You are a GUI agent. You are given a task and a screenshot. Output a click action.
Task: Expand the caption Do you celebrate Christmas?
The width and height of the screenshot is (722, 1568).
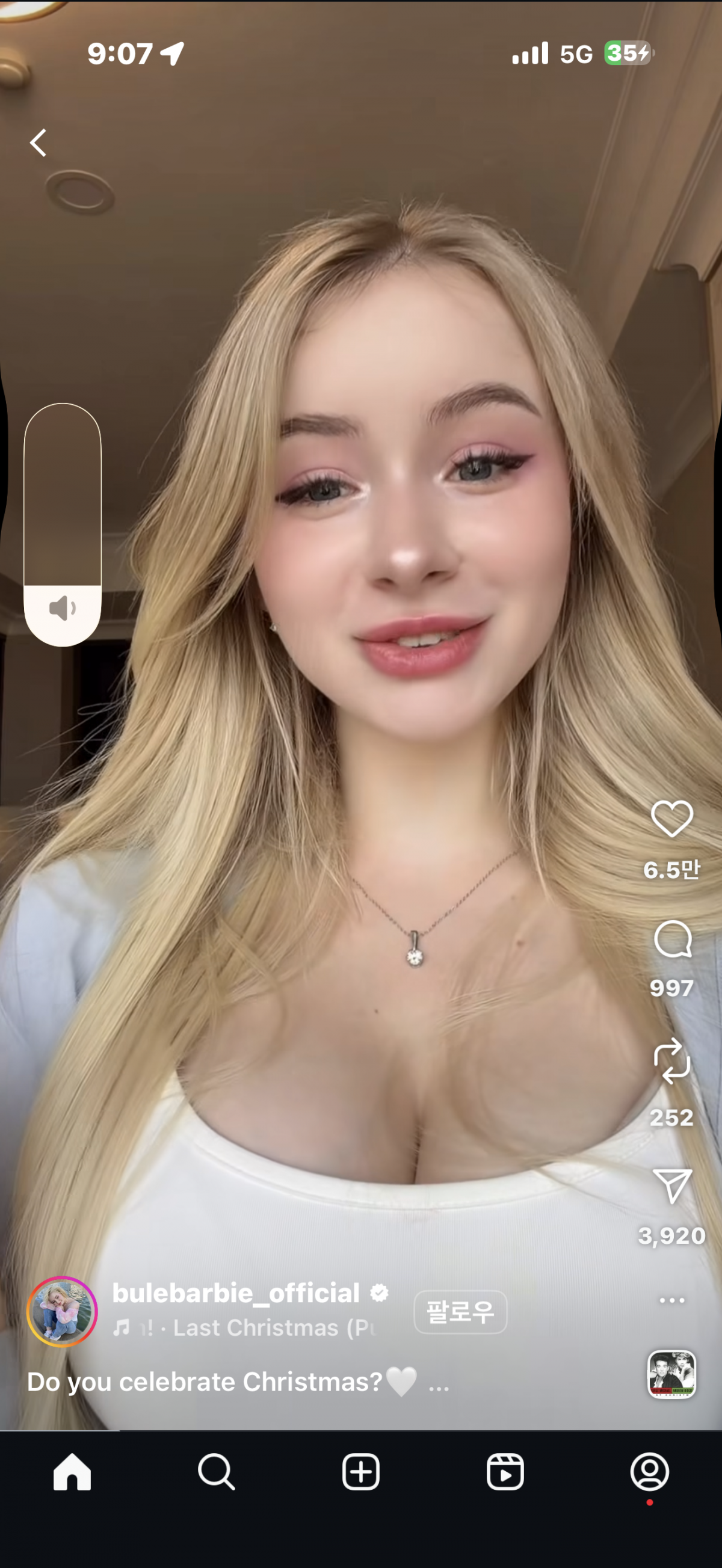[x=439, y=1383]
